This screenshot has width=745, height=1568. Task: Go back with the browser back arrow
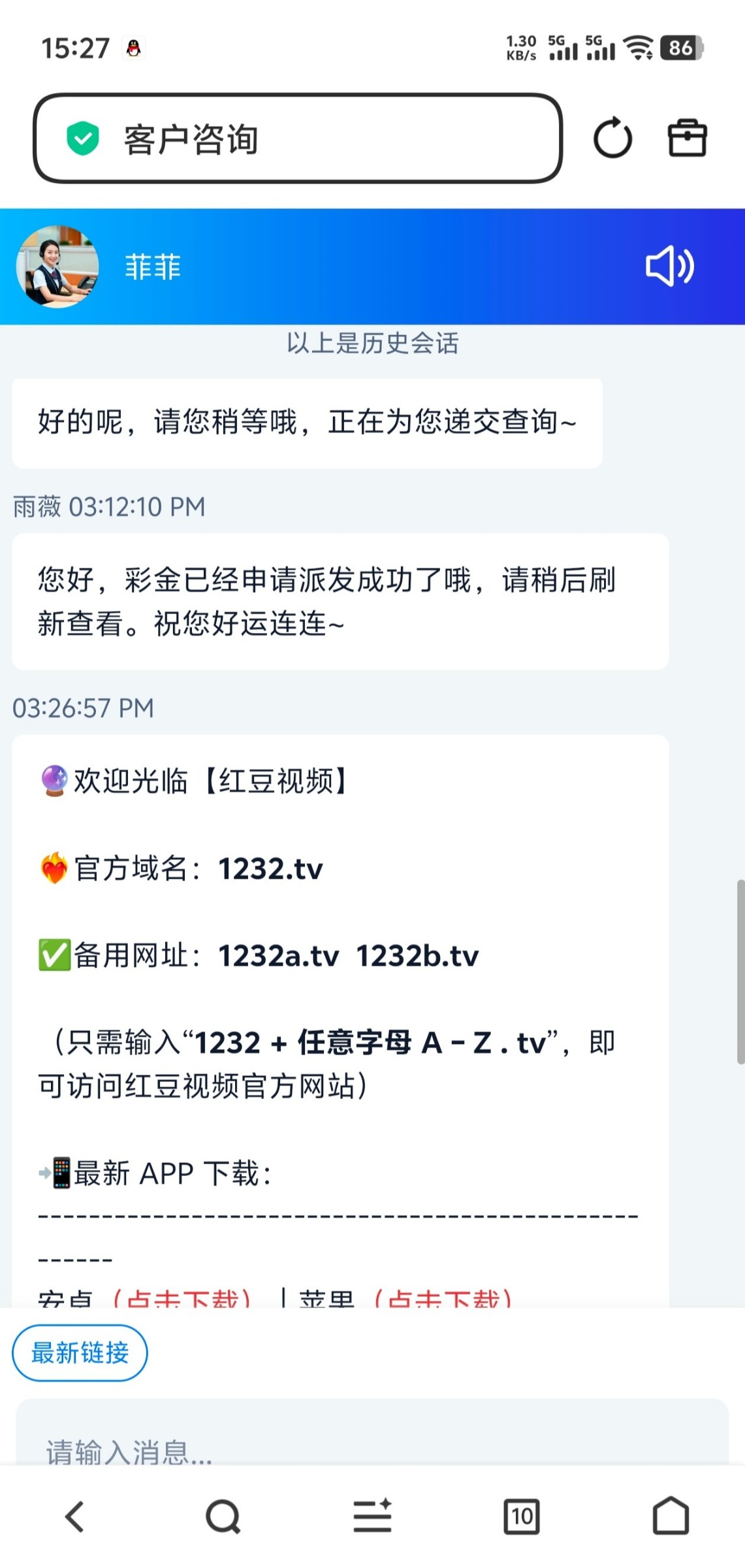74,1516
